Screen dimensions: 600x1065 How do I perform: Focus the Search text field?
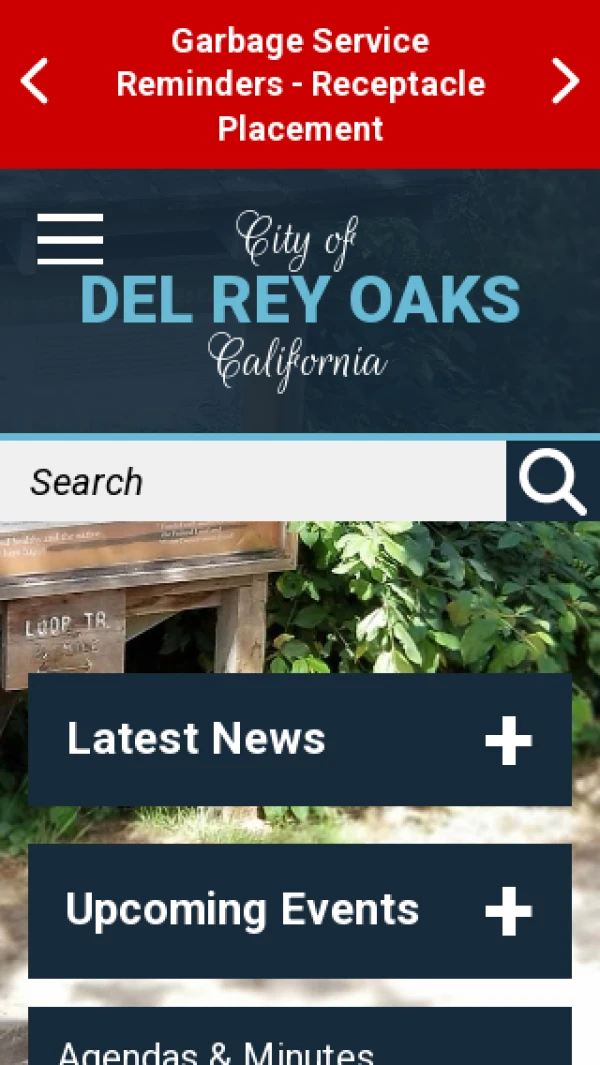click(252, 482)
